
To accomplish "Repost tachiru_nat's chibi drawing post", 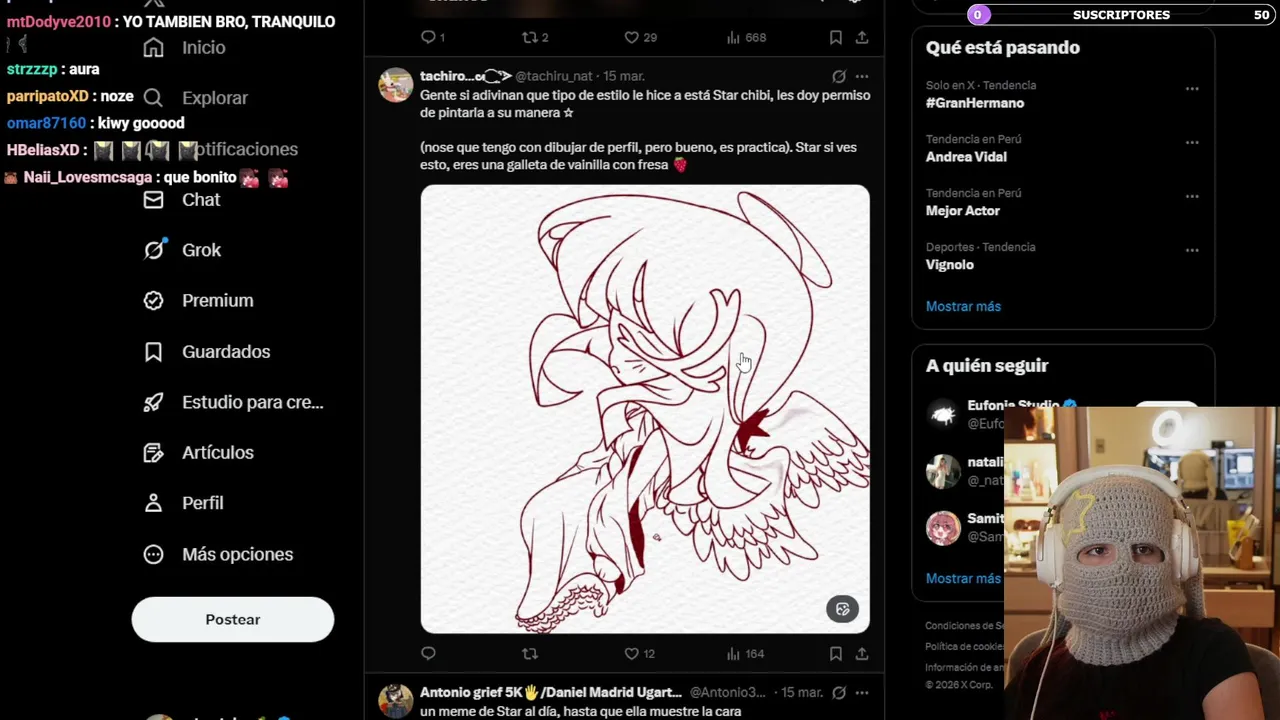I will pos(530,654).
